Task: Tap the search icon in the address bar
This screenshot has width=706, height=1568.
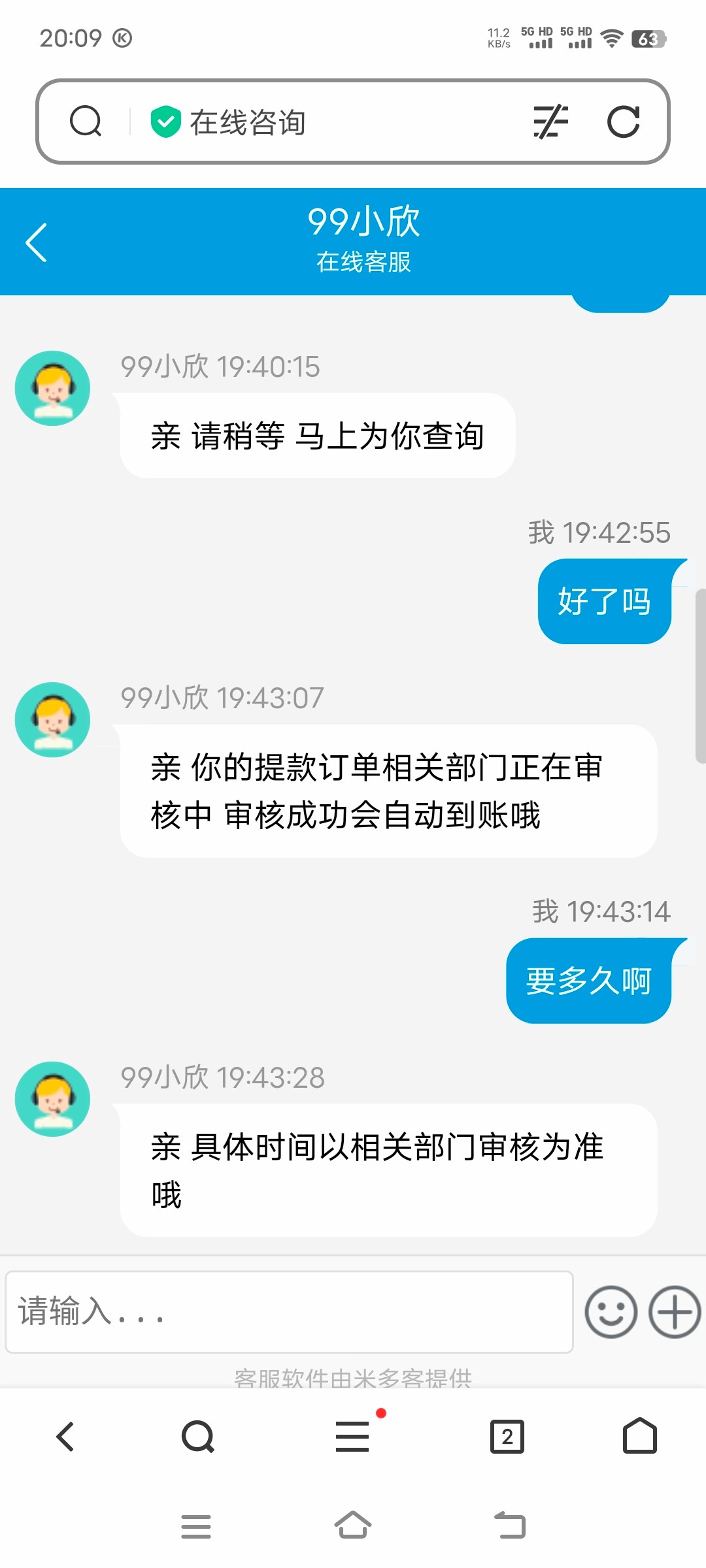Action: point(86,122)
